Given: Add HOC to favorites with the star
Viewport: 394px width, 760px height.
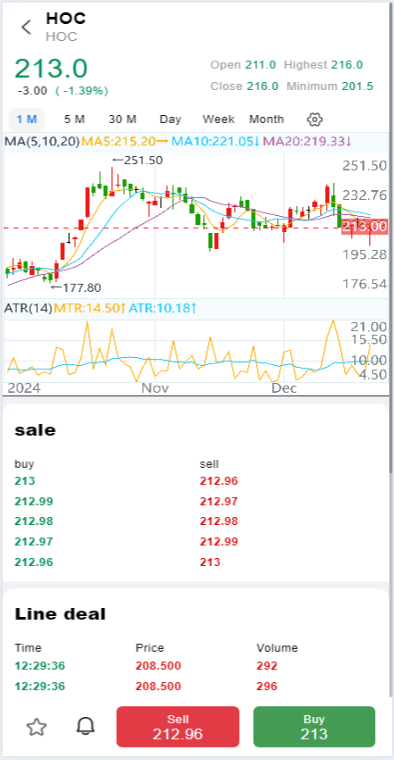Looking at the screenshot, I should 36,727.
